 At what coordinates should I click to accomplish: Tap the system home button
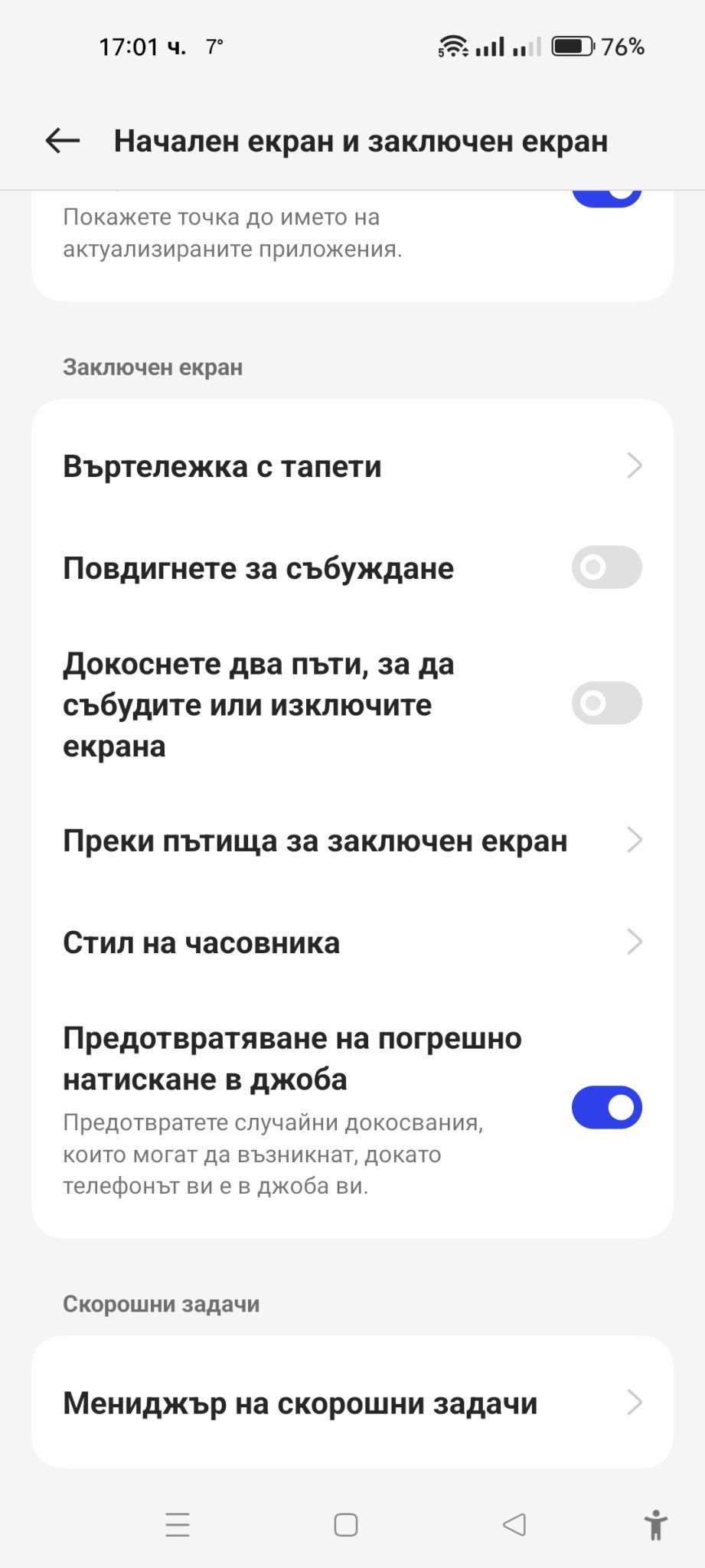pyautogui.click(x=346, y=1524)
